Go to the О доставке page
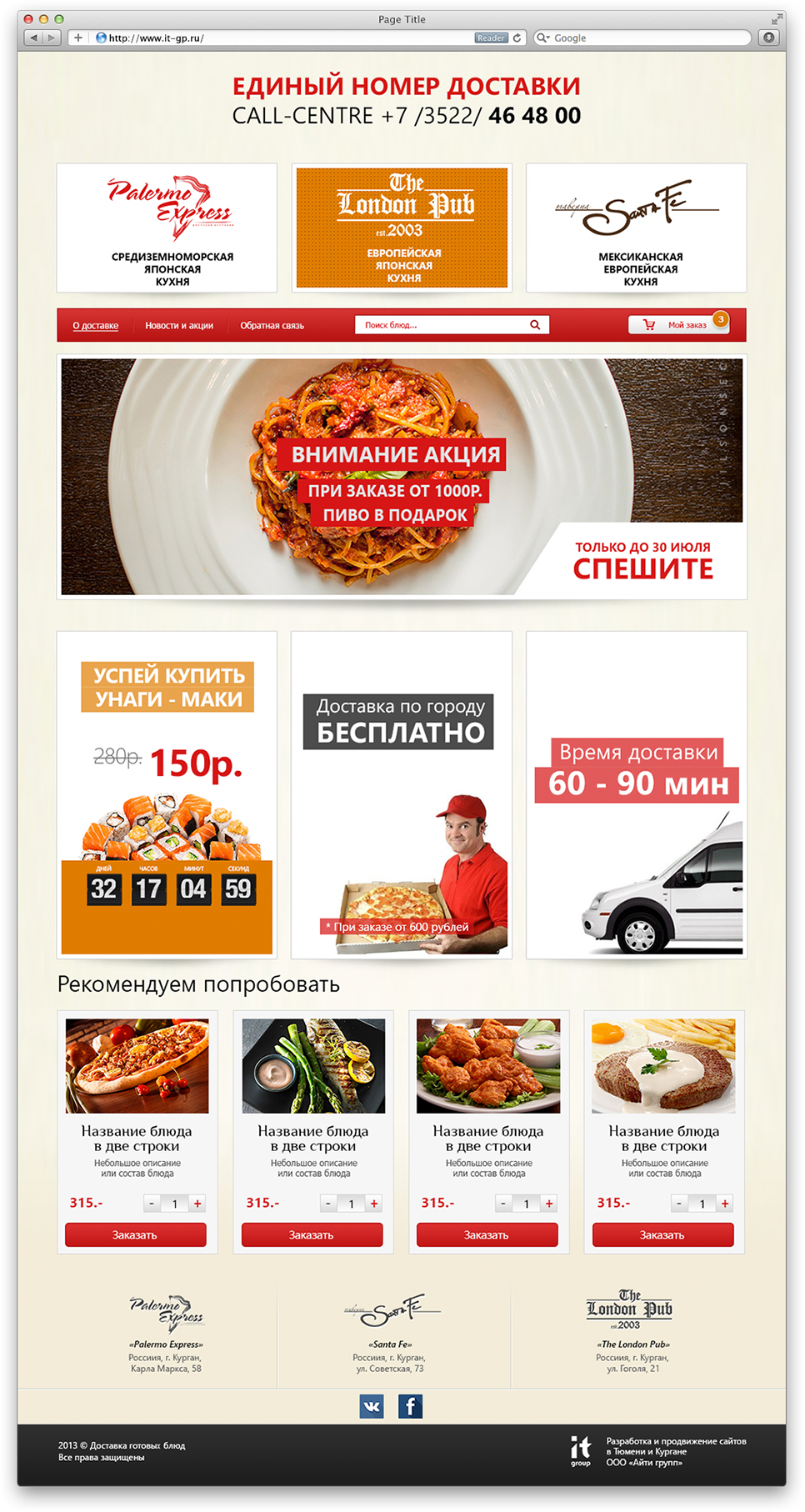The height and width of the screenshot is (1512, 805). click(95, 325)
